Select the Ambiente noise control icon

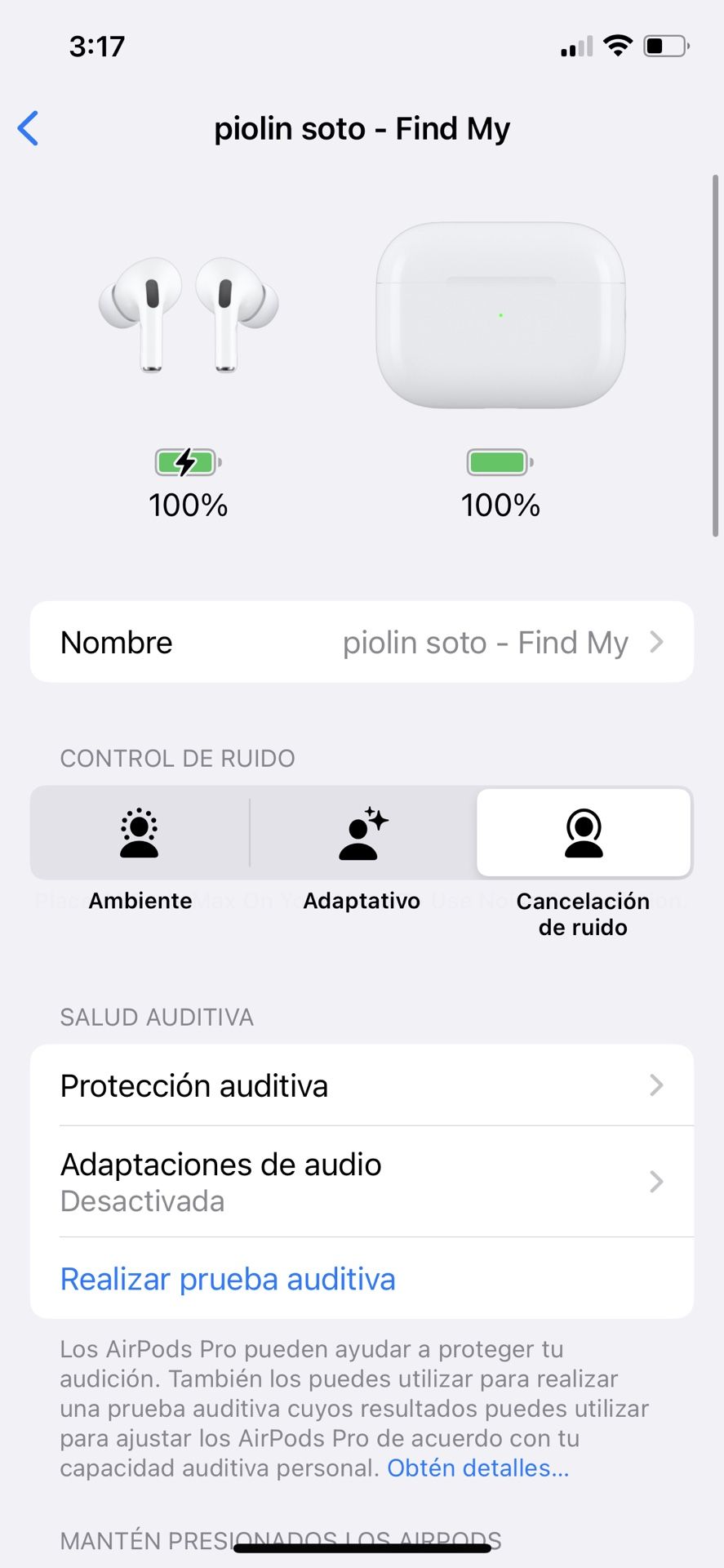click(139, 833)
